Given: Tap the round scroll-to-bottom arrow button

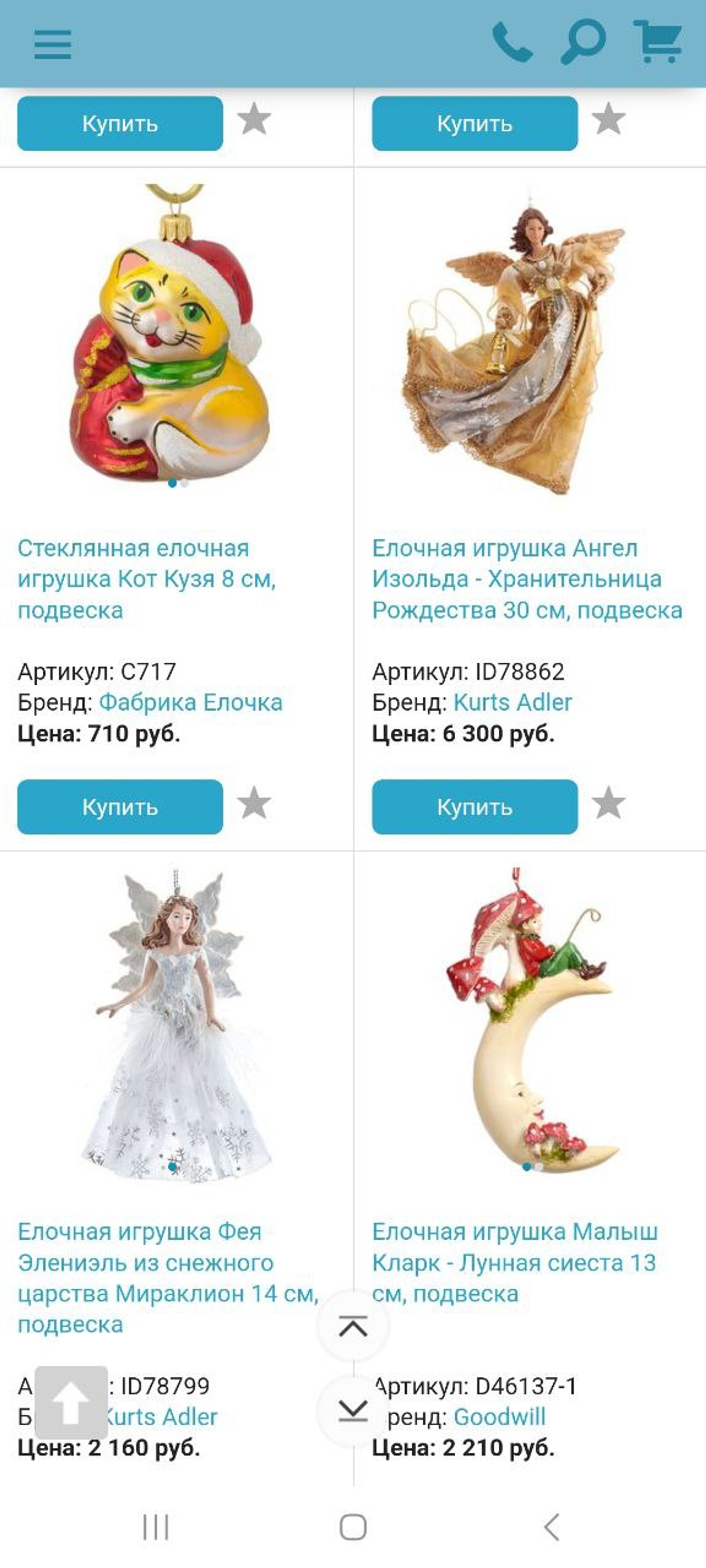Looking at the screenshot, I should [x=353, y=1411].
